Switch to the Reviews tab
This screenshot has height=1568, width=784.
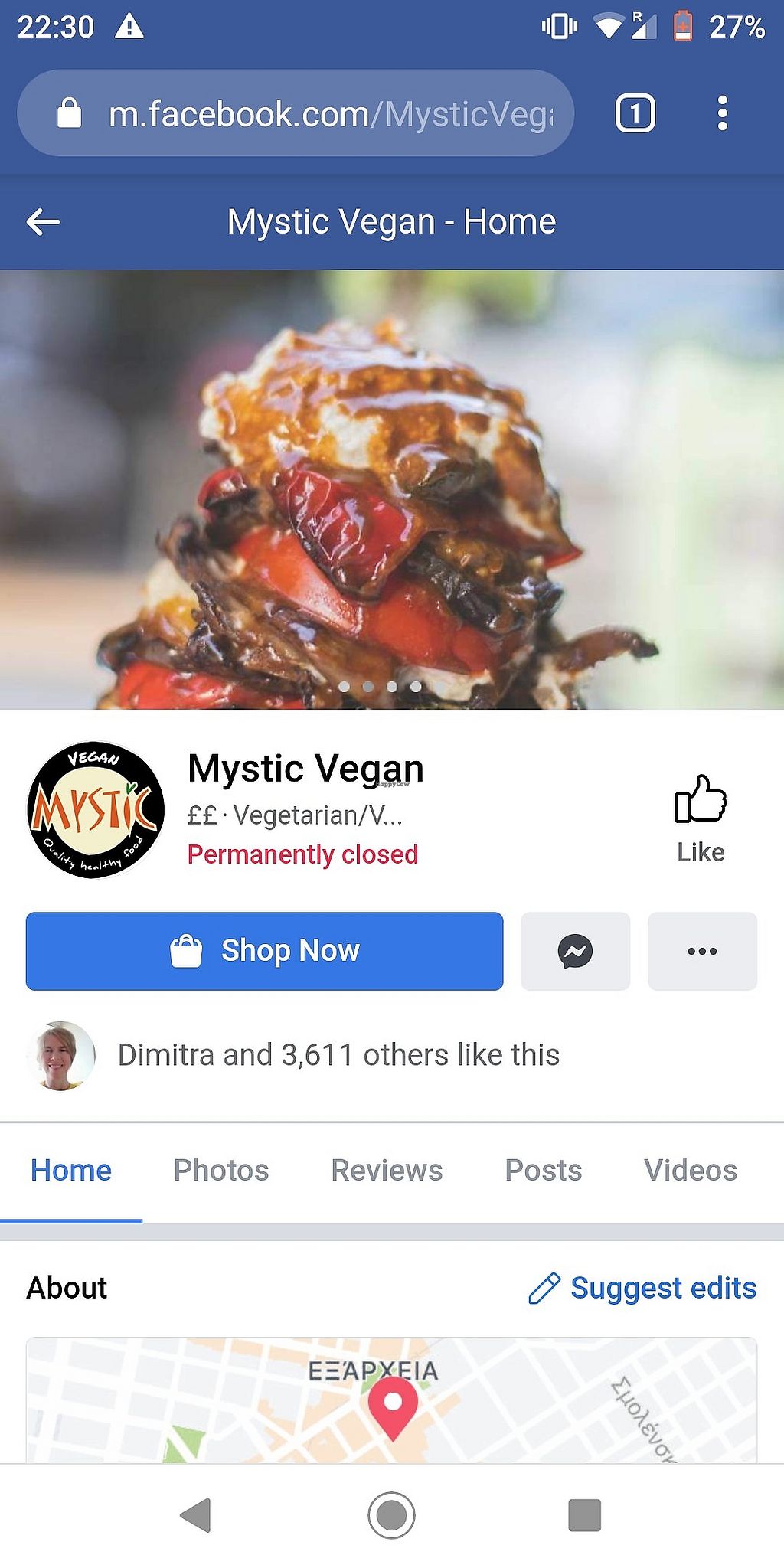coord(387,1170)
